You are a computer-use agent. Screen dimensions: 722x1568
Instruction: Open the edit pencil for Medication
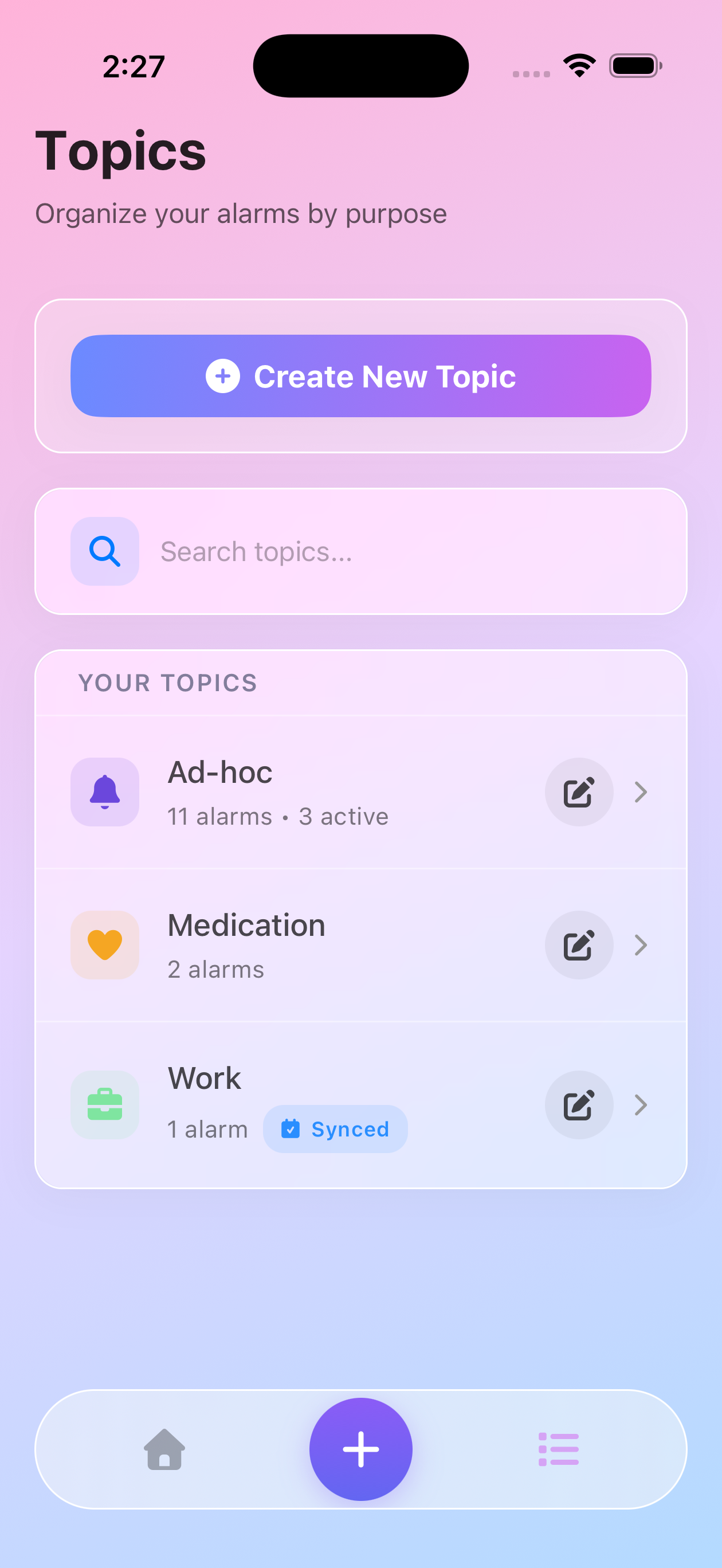click(578, 944)
